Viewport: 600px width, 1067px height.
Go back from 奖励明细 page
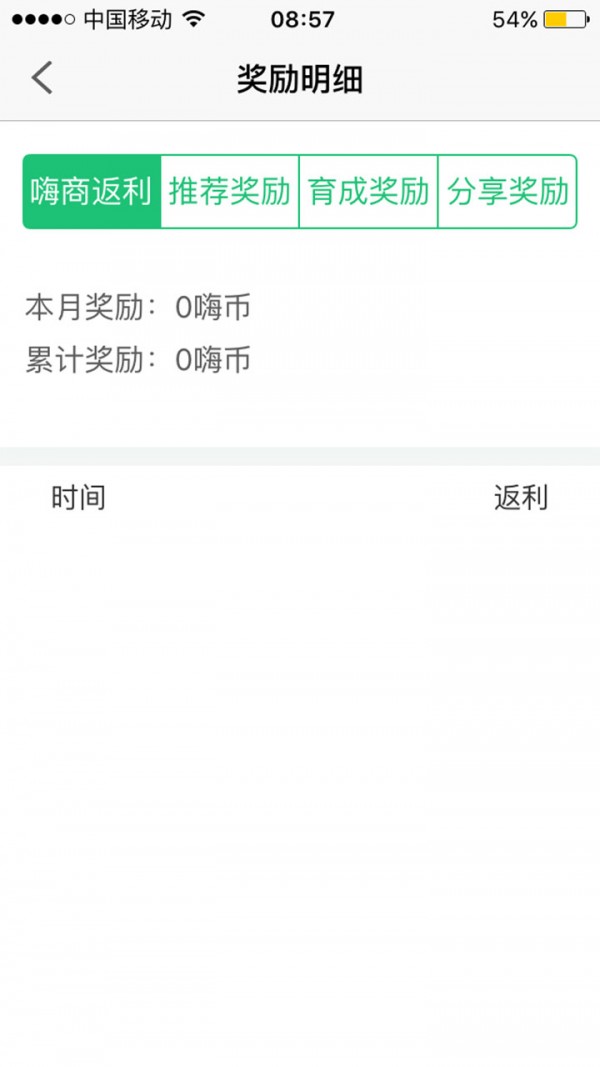(x=42, y=78)
